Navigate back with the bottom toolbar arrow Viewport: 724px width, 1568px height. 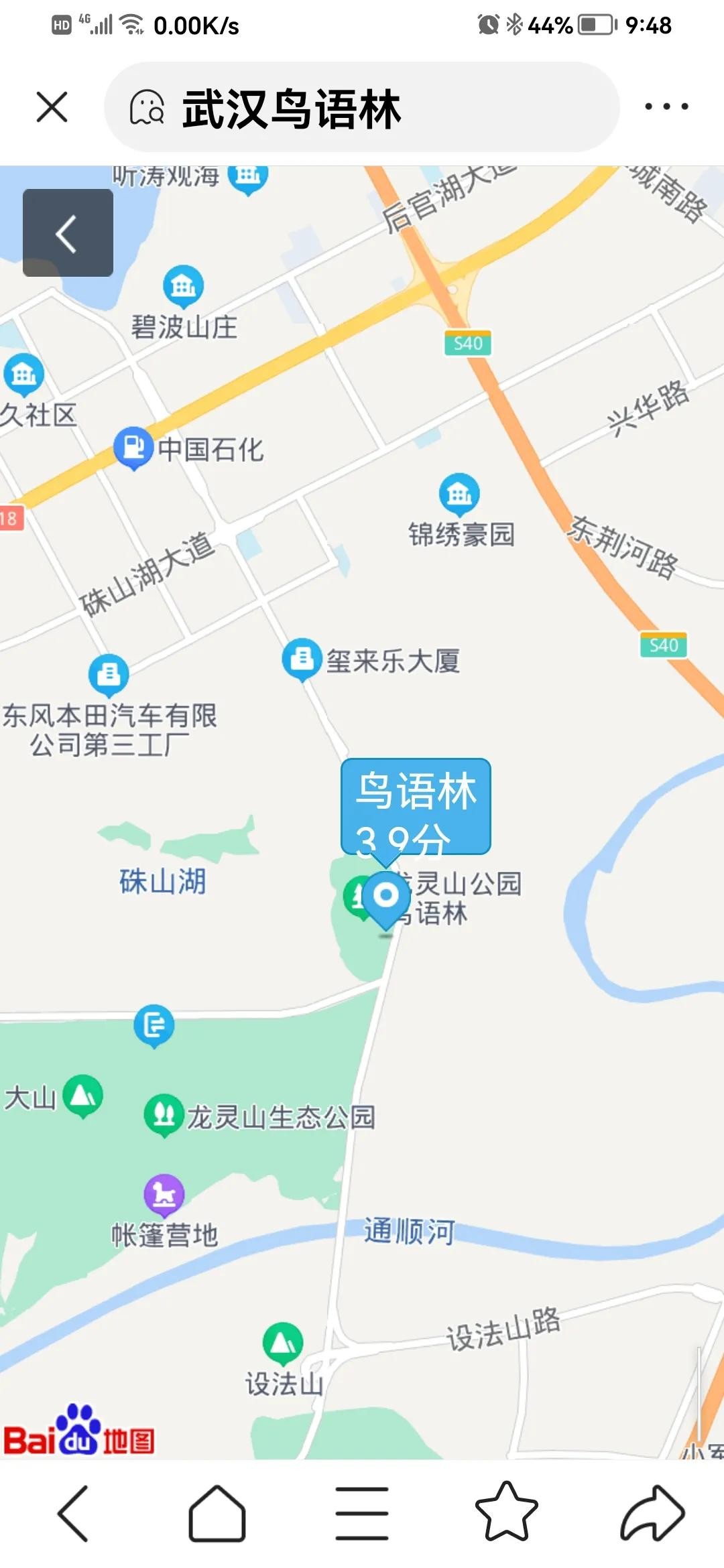tap(72, 1513)
